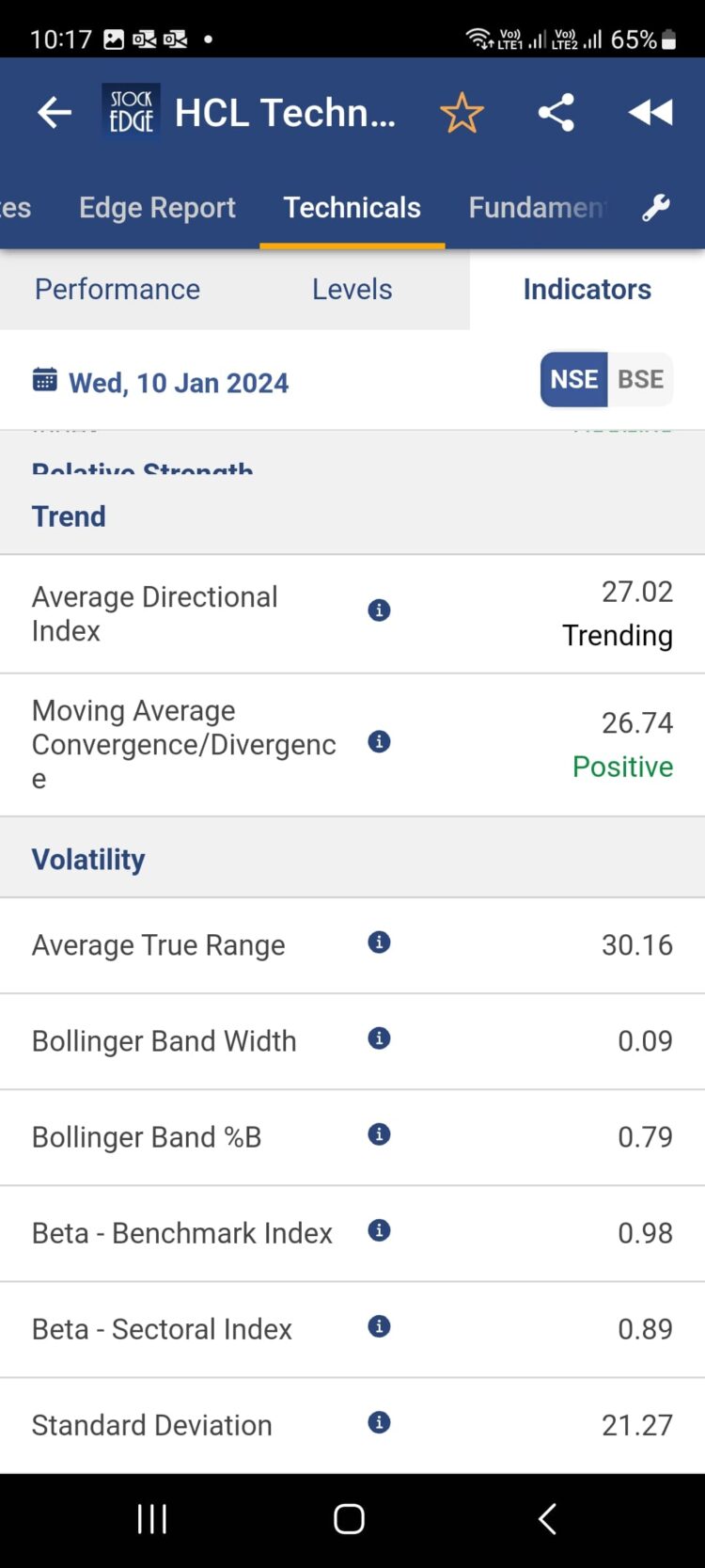The width and height of the screenshot is (705, 1568).
Task: Switch exchange to BSE
Action: (x=640, y=379)
